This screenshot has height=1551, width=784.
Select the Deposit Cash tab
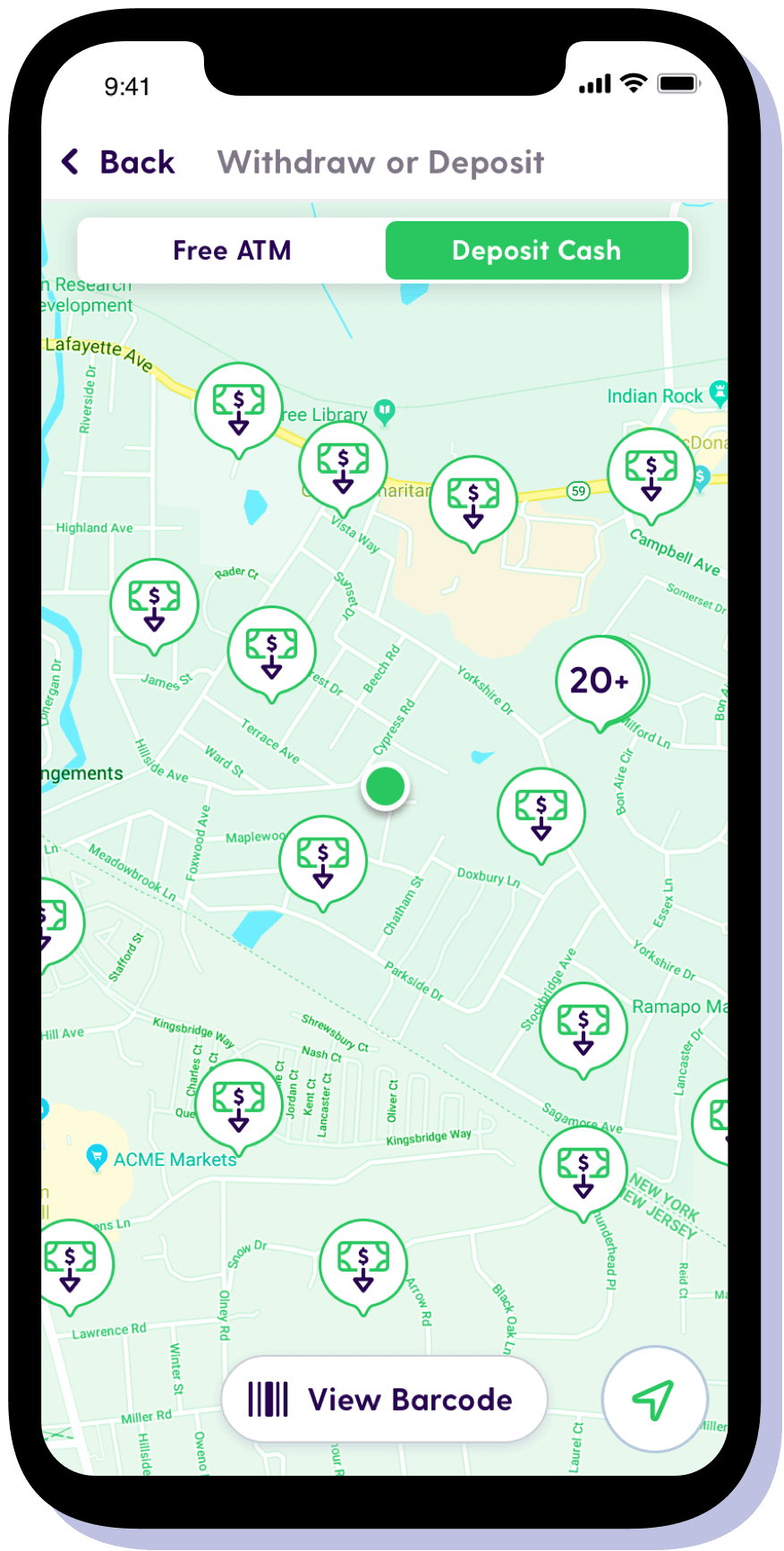click(x=536, y=251)
